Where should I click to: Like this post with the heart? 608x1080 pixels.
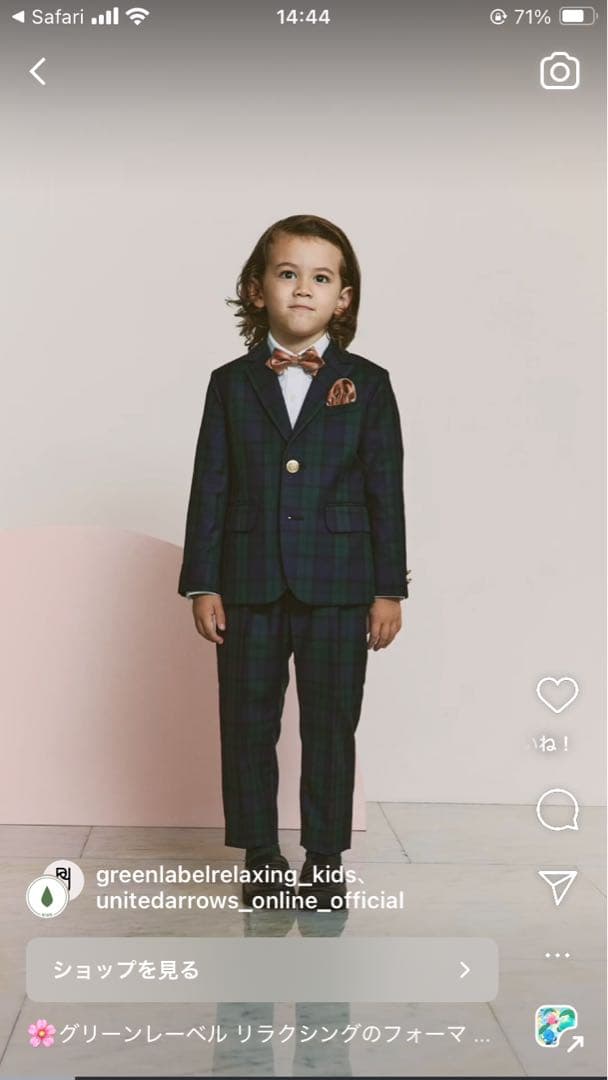pos(557,695)
